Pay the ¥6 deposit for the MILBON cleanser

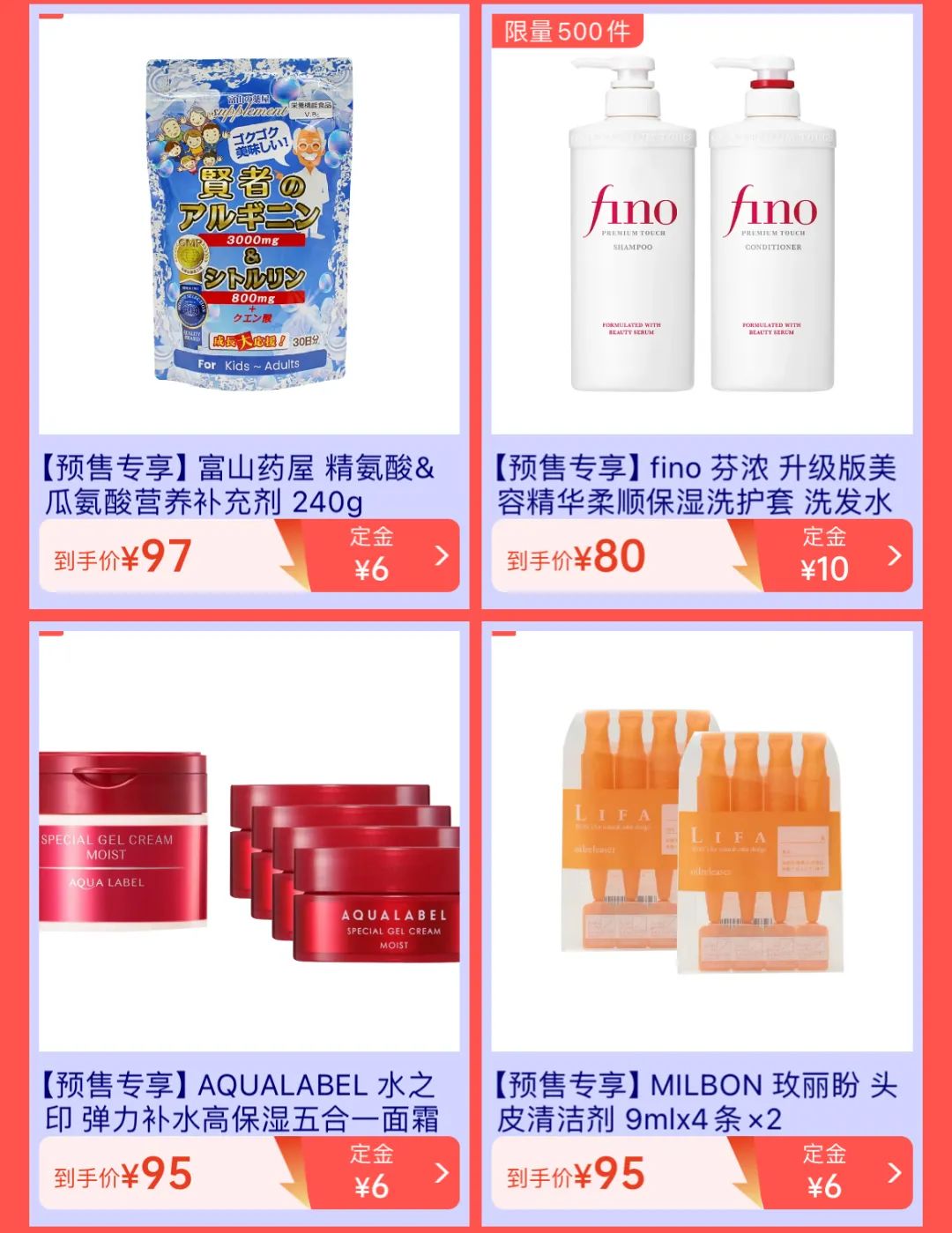(x=836, y=1172)
